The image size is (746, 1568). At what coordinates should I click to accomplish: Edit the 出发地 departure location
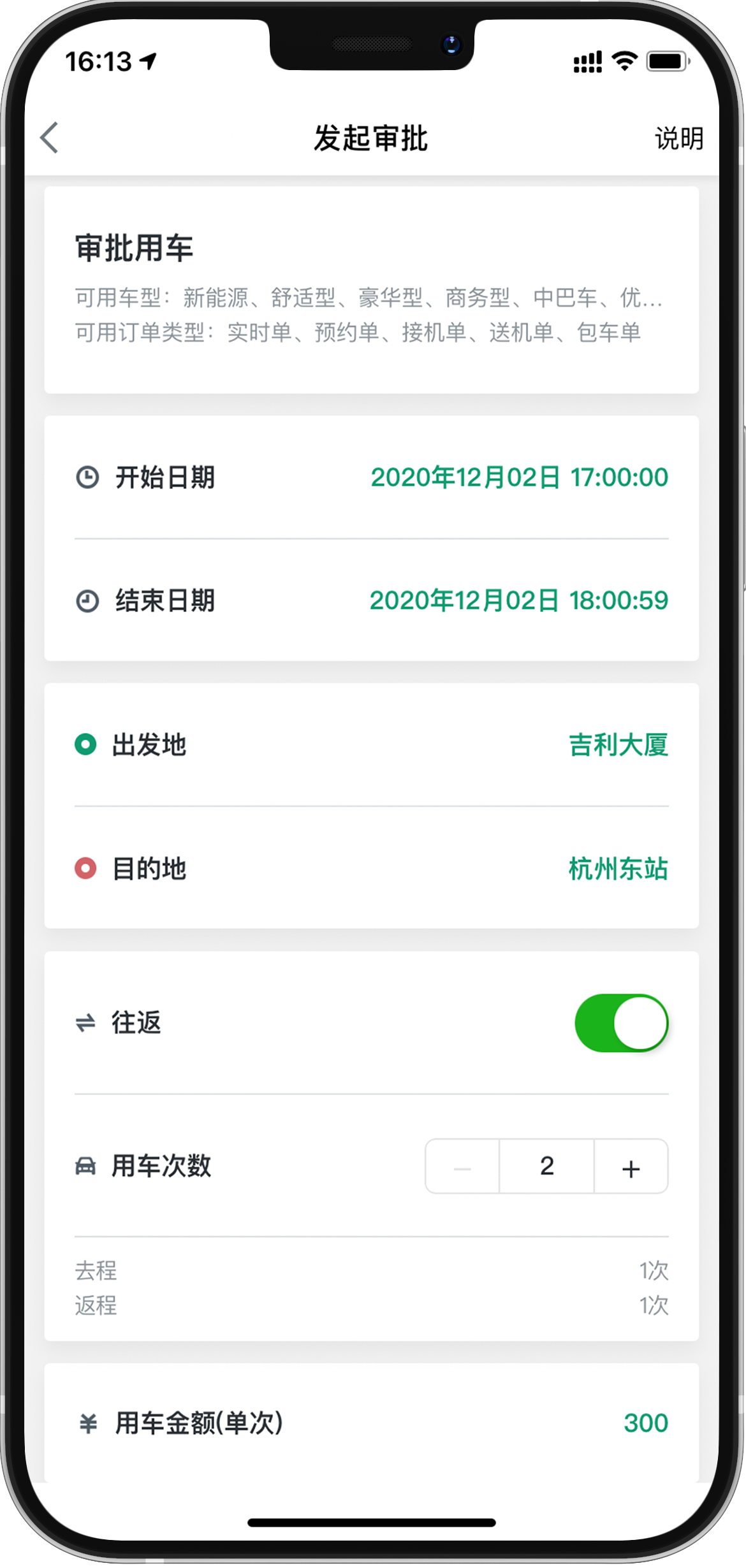click(x=372, y=744)
